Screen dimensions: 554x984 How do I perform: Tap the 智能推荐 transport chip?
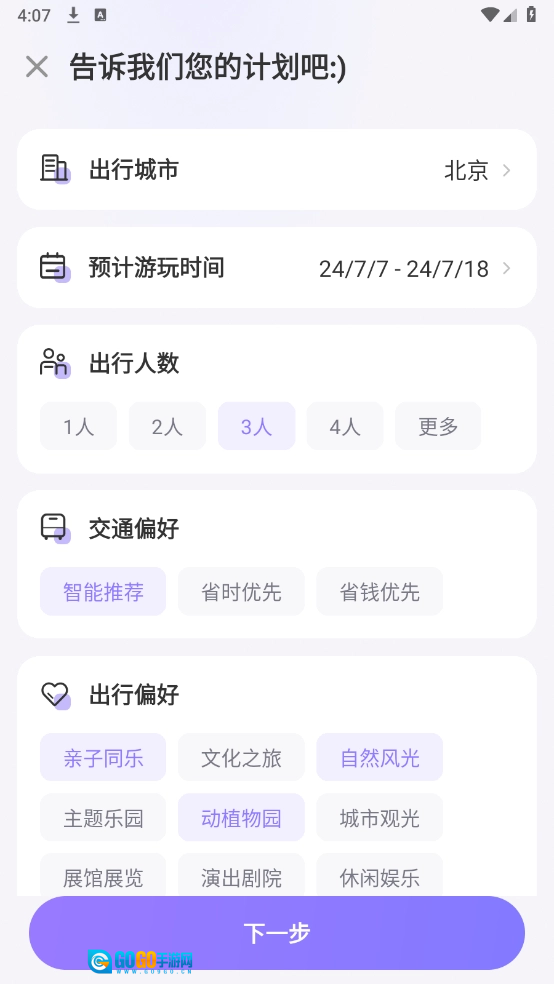point(103,592)
